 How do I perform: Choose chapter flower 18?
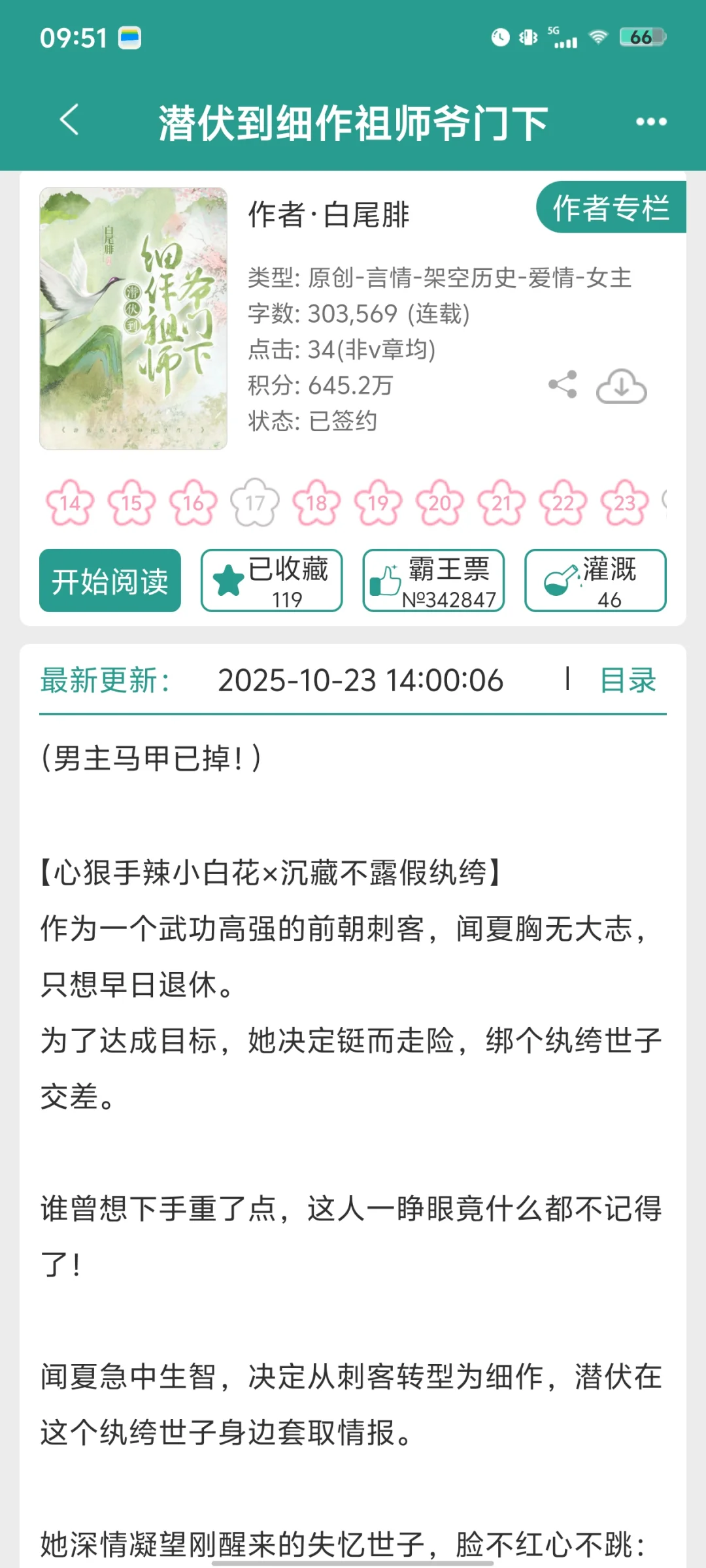click(316, 502)
